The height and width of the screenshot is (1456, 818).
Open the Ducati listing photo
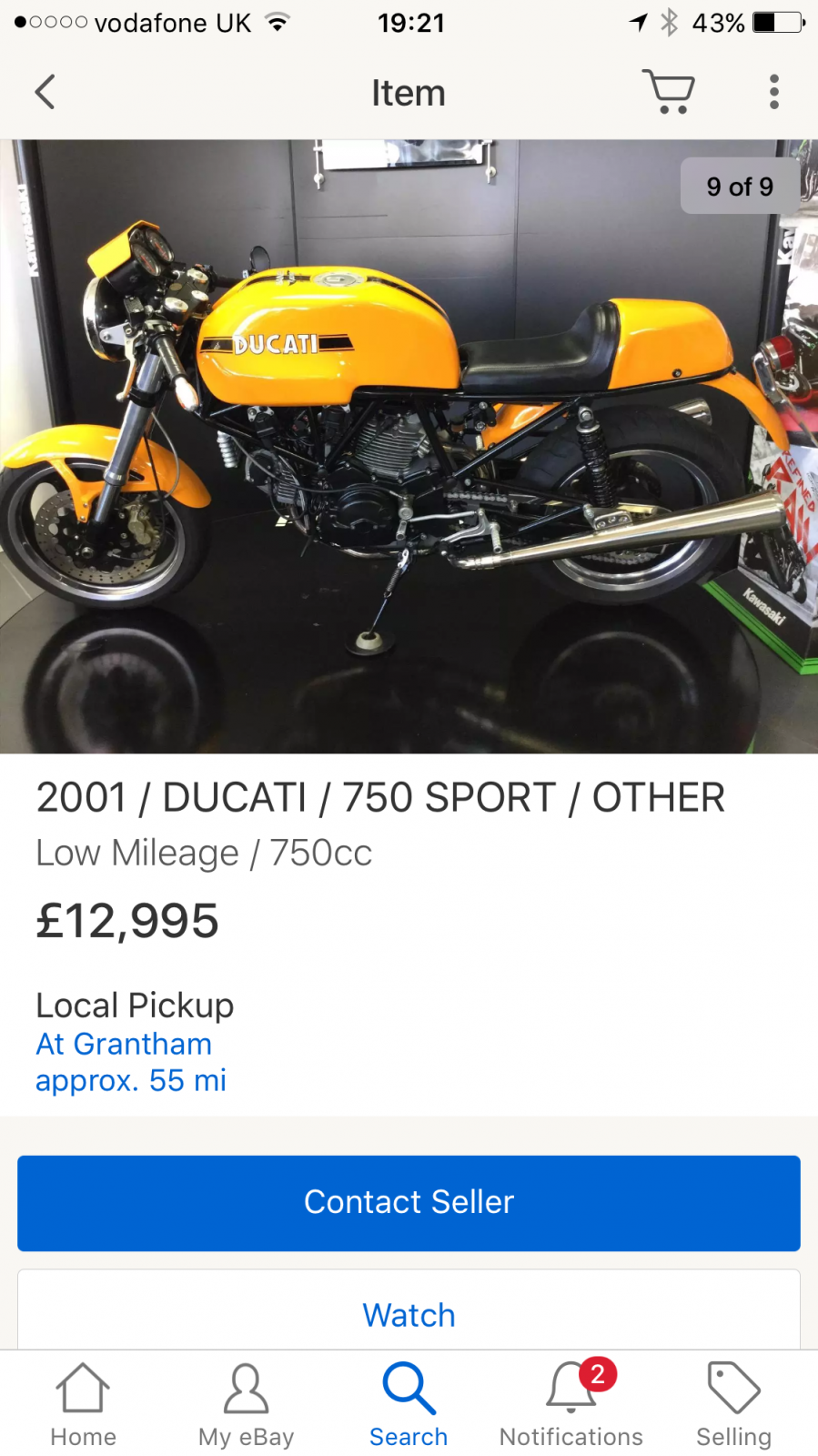pos(409,446)
